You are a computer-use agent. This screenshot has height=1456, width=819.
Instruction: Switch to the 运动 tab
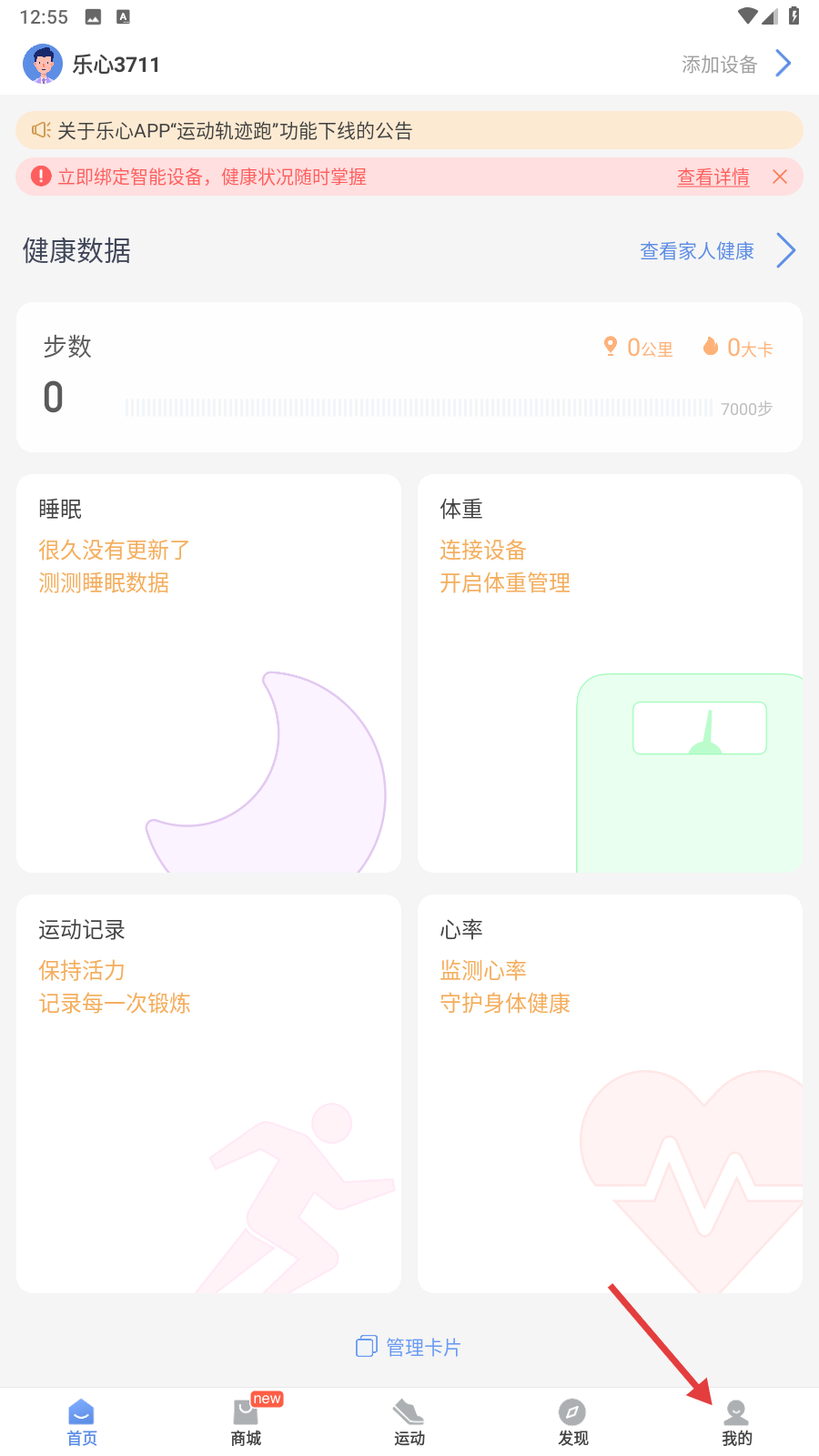click(x=409, y=1422)
